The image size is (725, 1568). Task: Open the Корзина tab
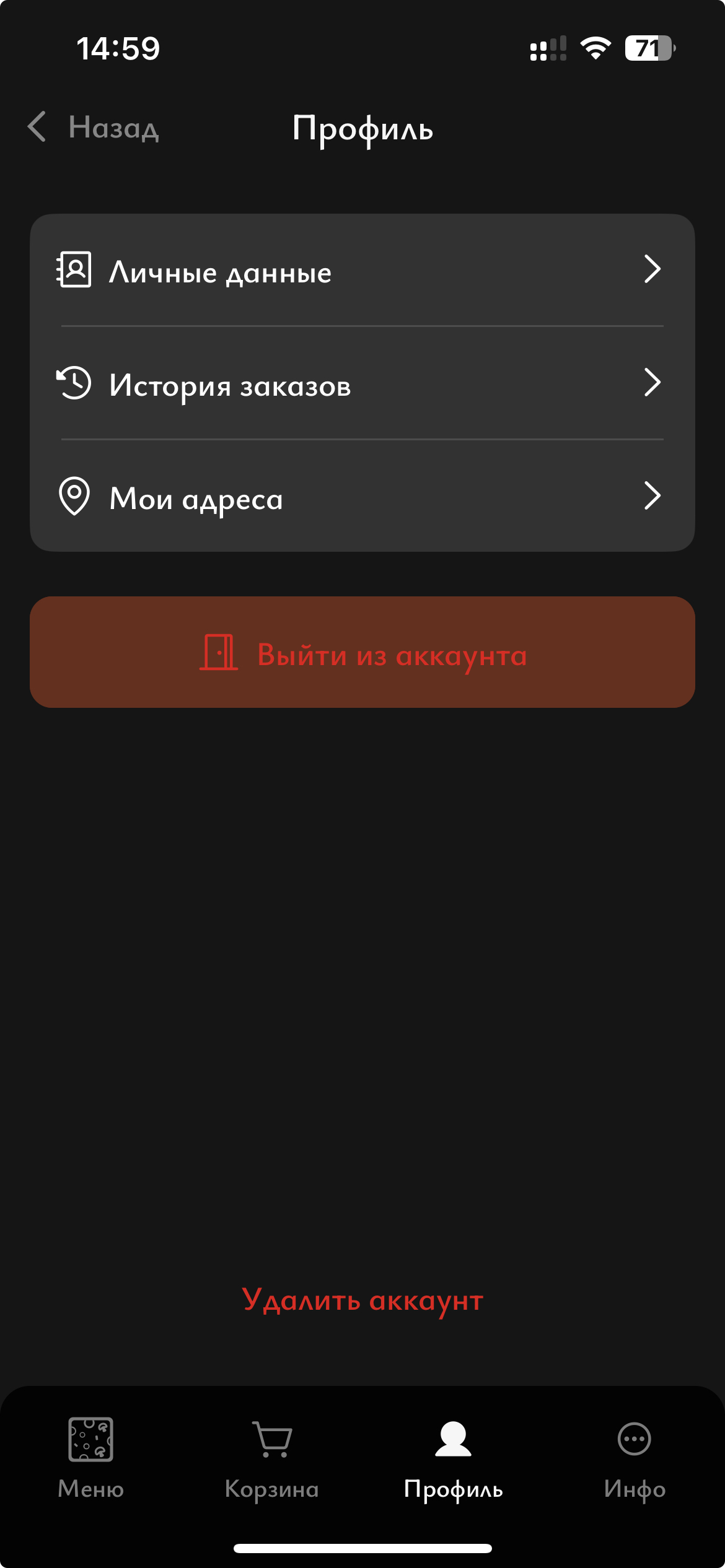tap(271, 1457)
